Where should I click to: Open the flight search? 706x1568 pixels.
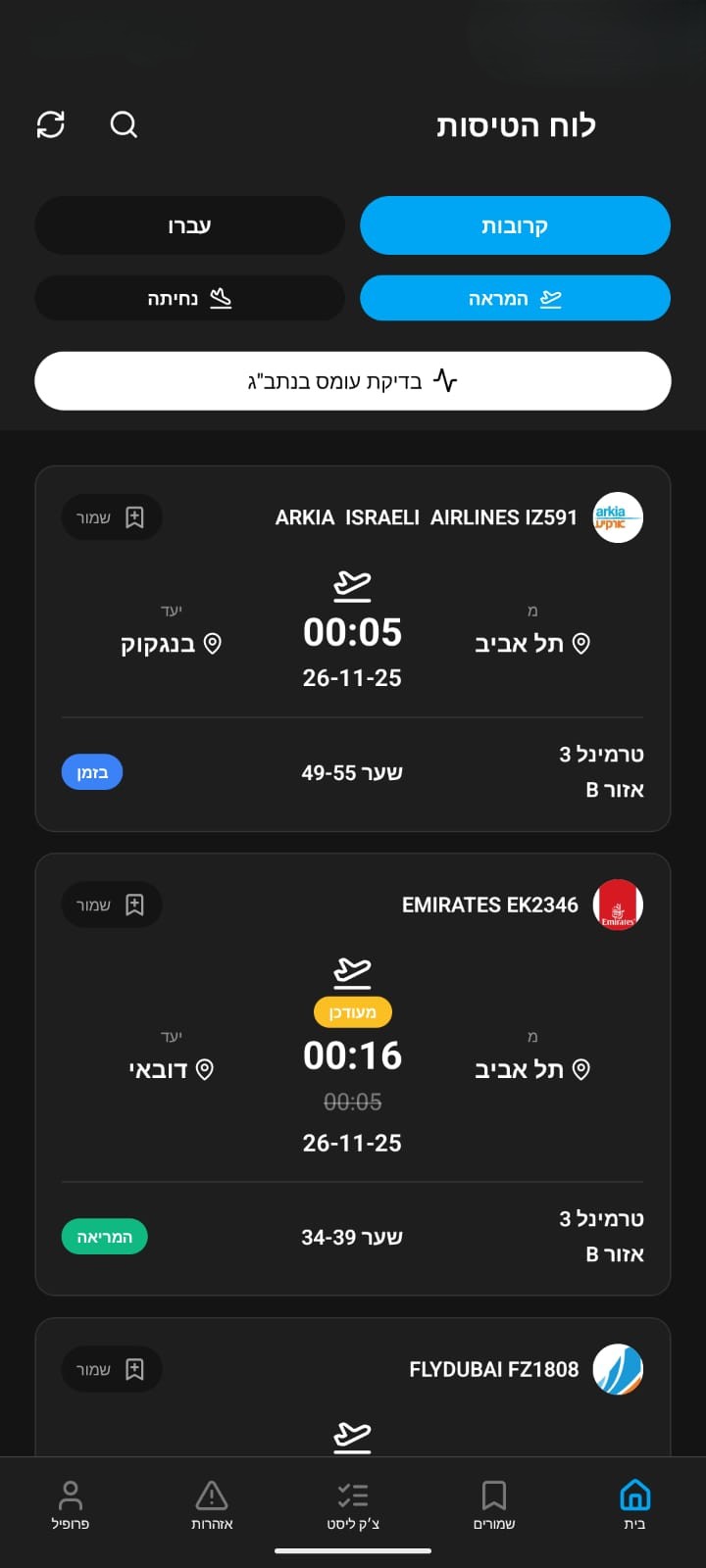[124, 125]
